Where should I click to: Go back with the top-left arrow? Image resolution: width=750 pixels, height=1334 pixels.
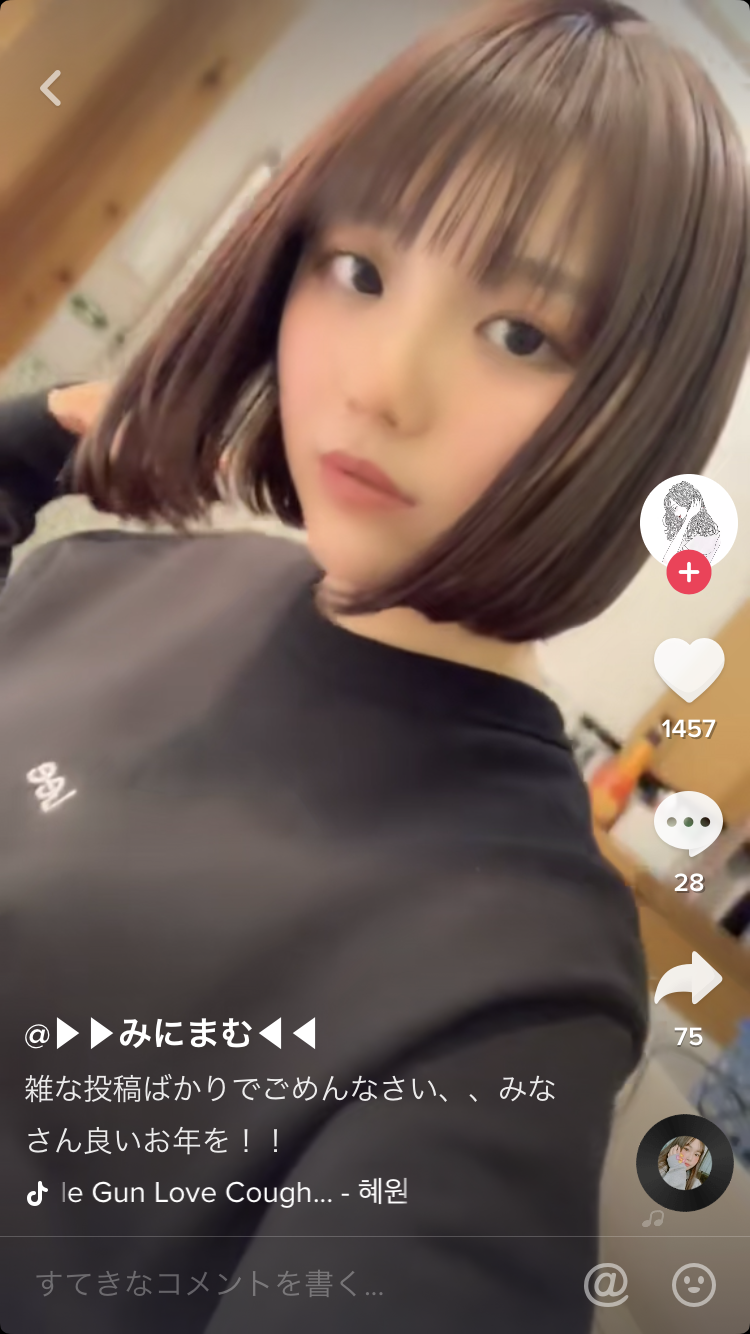click(50, 88)
